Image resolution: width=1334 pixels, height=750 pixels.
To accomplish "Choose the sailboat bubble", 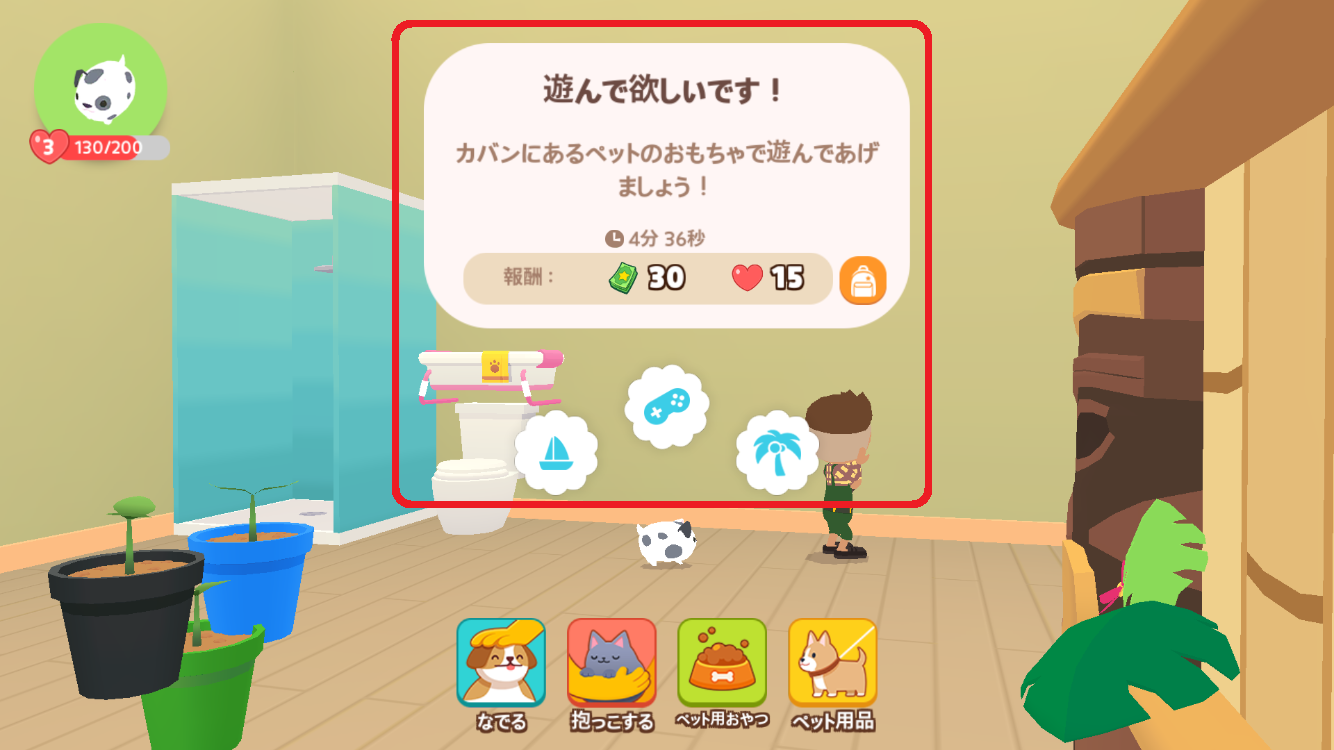I will [556, 453].
